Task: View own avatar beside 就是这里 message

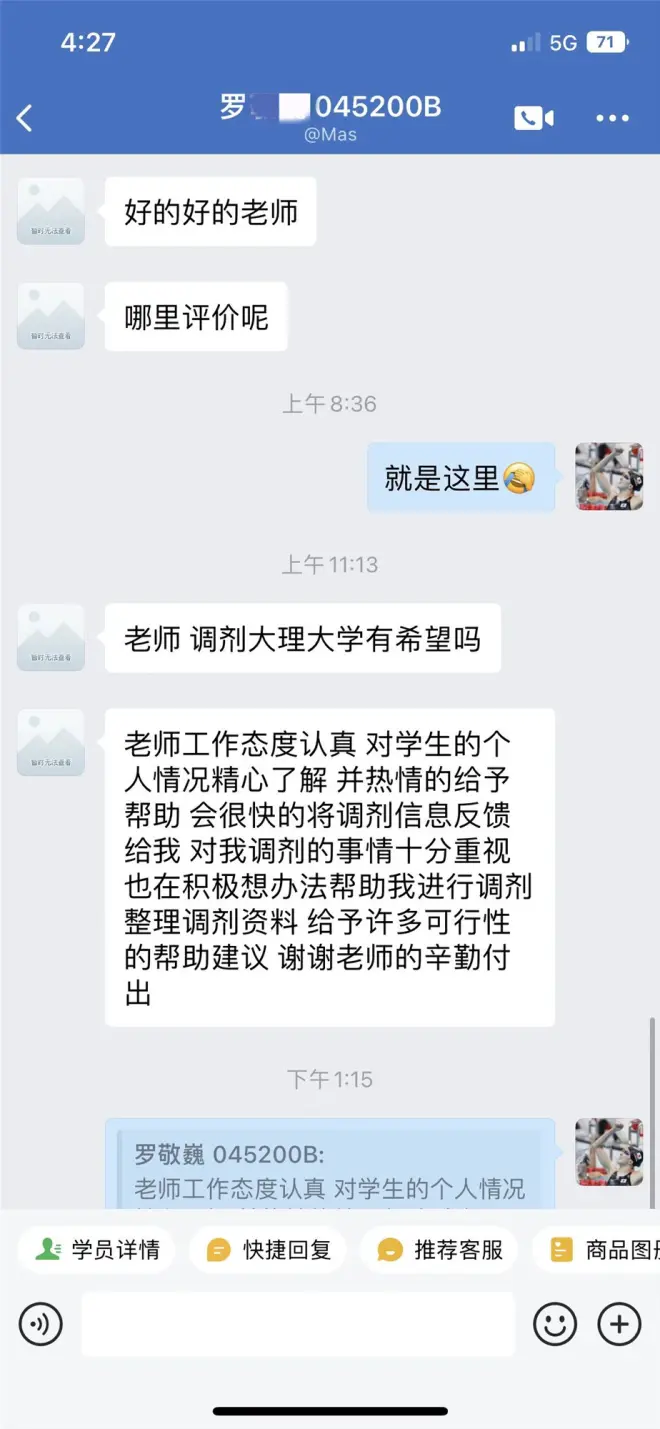Action: point(609,477)
